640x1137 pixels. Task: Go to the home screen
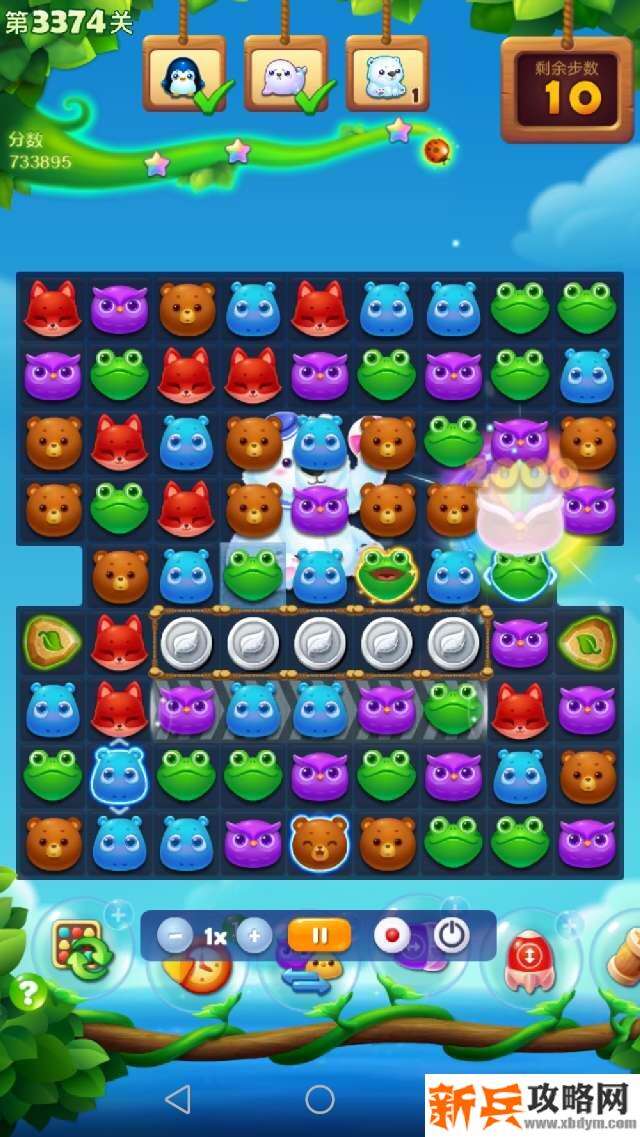point(319,1100)
